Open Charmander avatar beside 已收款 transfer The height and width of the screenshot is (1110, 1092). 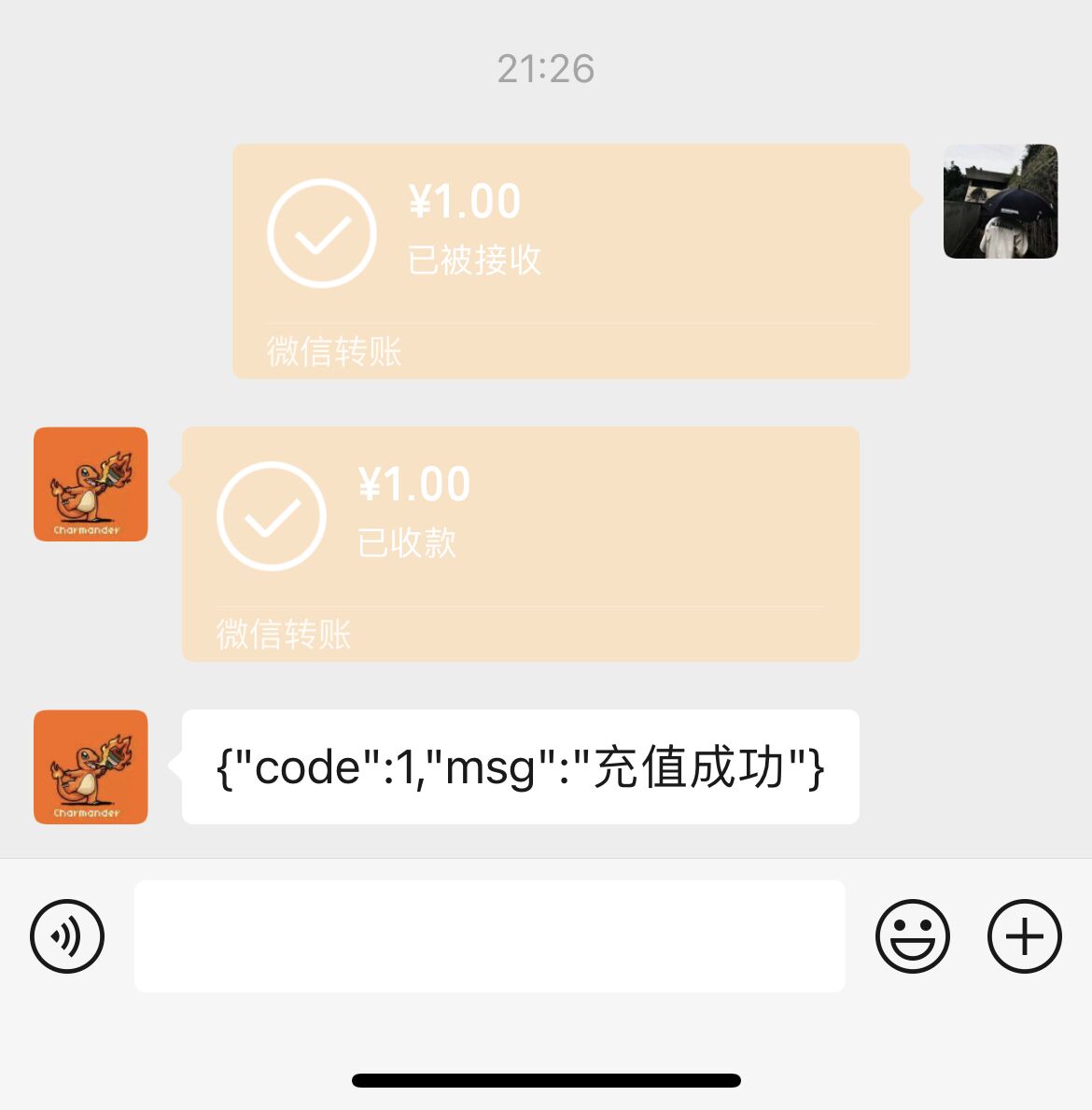click(x=91, y=484)
